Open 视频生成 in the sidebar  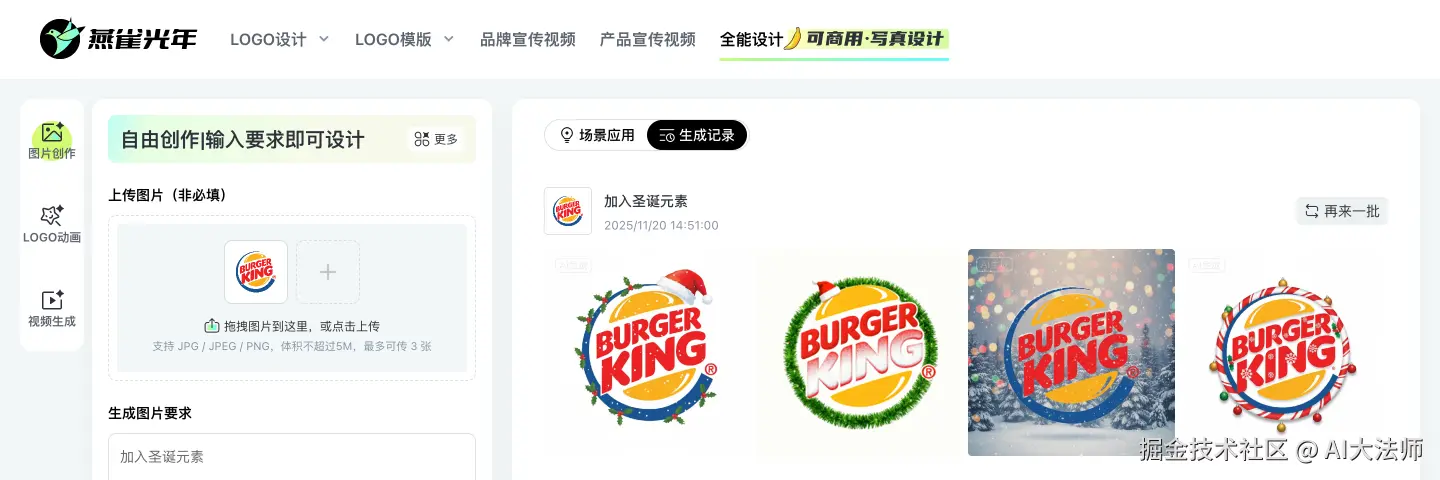pyautogui.click(x=52, y=308)
